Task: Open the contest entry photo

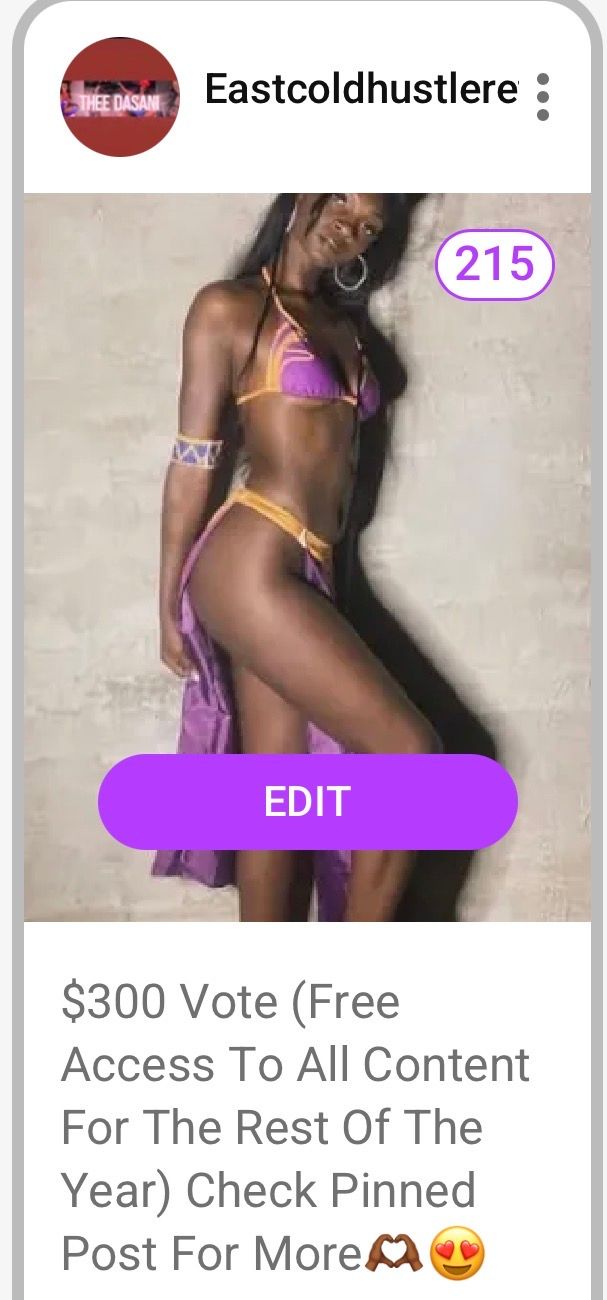Action: pyautogui.click(x=307, y=557)
